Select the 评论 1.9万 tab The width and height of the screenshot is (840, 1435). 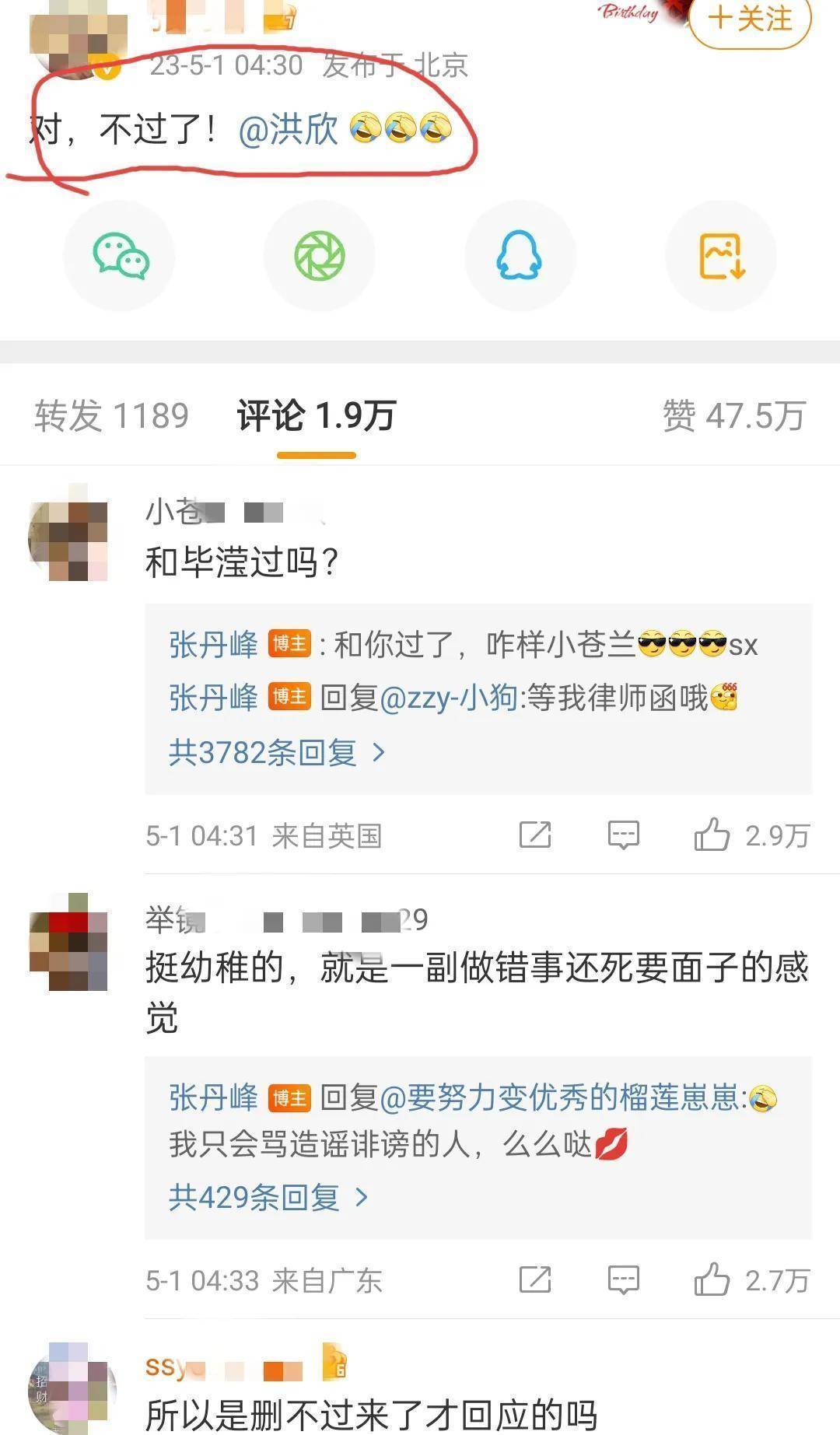[317, 416]
